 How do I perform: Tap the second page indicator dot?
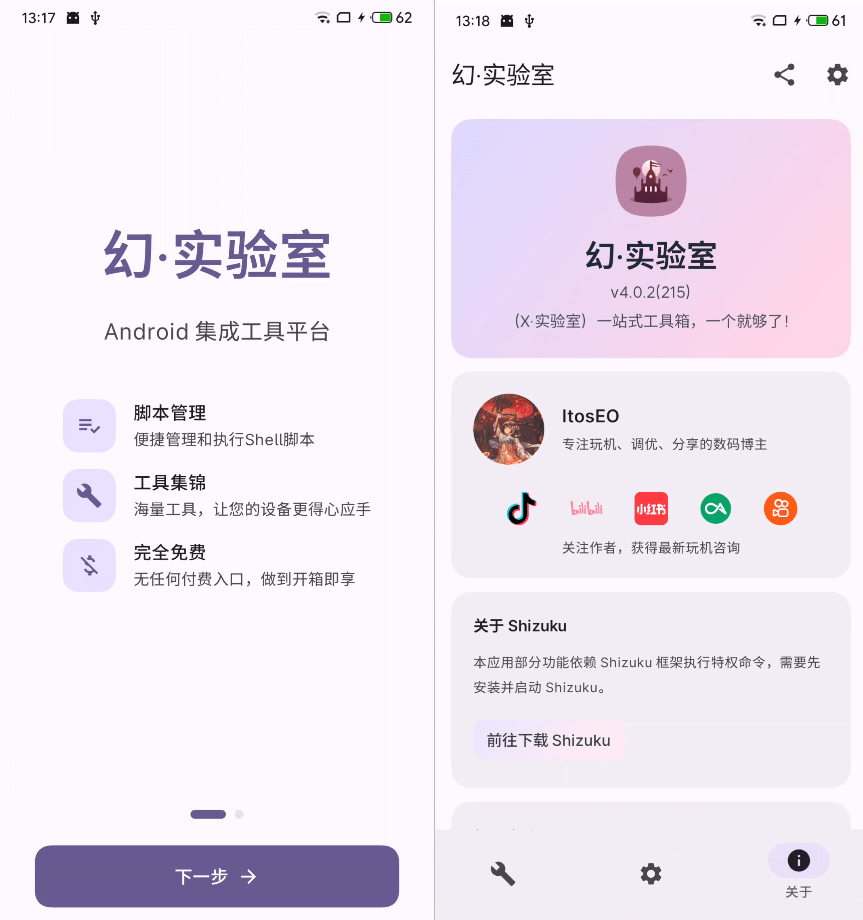pyautogui.click(x=239, y=814)
